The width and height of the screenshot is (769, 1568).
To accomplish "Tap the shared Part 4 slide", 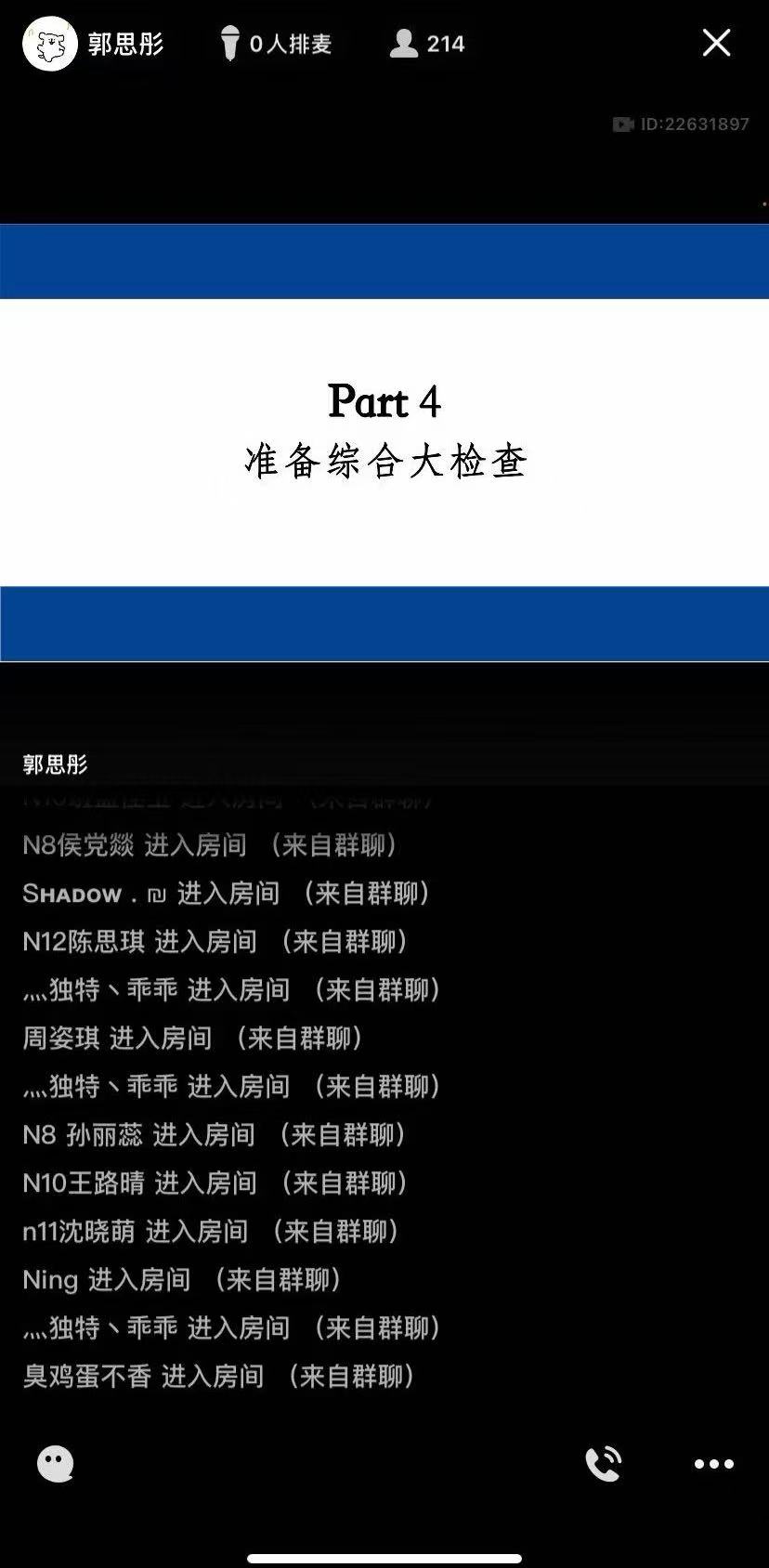I will (384, 442).
